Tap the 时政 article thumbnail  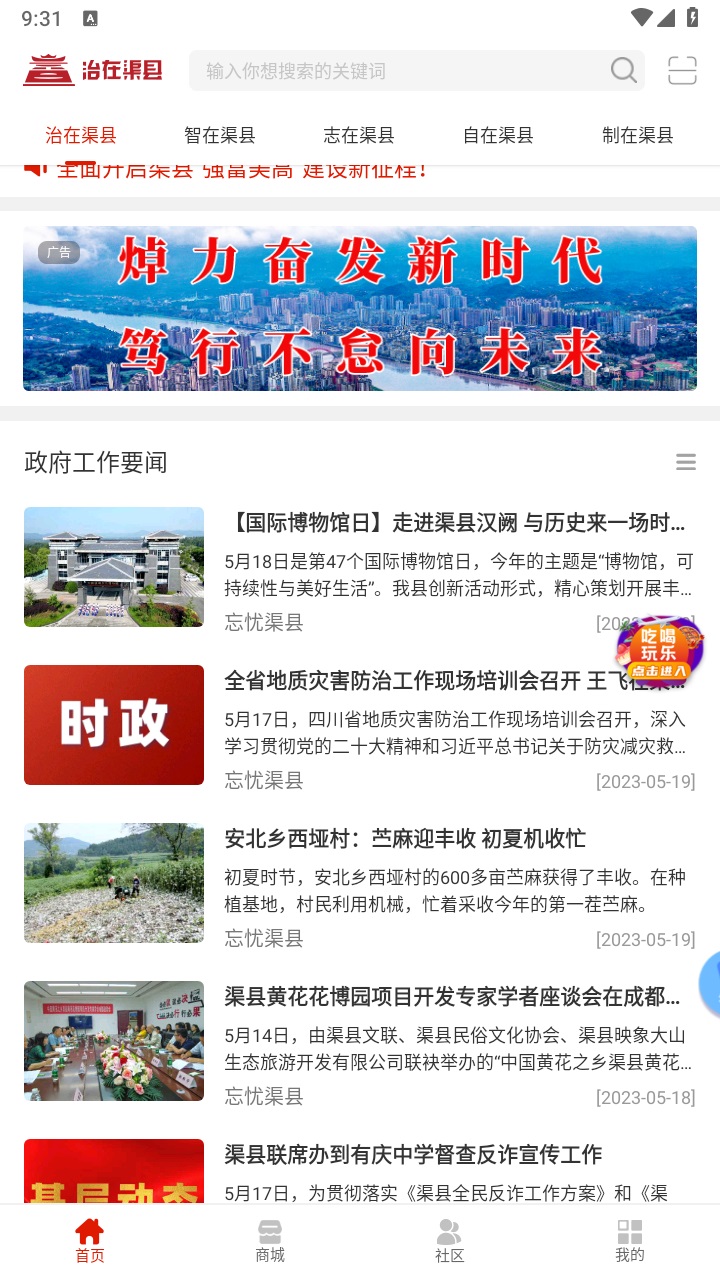(x=113, y=724)
